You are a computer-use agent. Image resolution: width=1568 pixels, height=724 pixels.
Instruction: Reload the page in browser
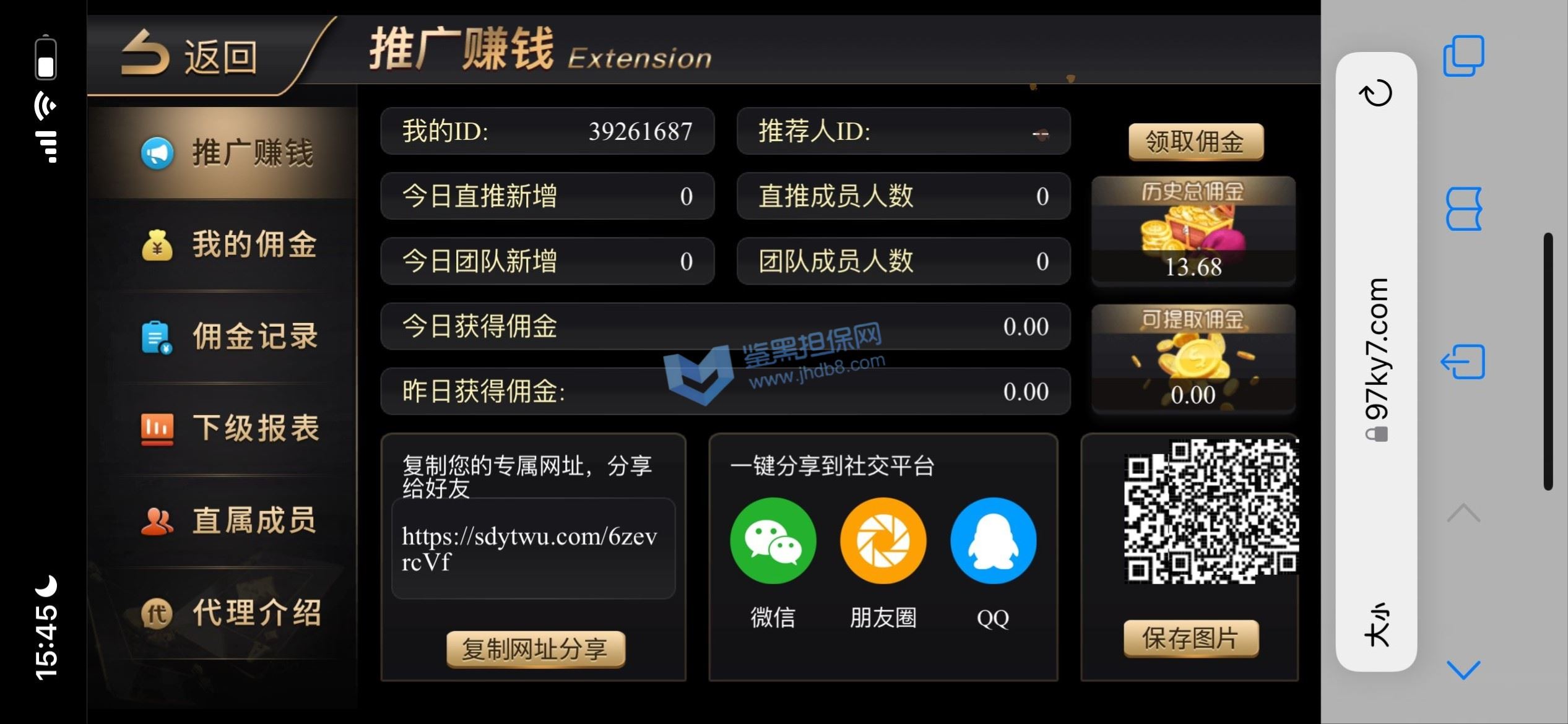pyautogui.click(x=1375, y=93)
